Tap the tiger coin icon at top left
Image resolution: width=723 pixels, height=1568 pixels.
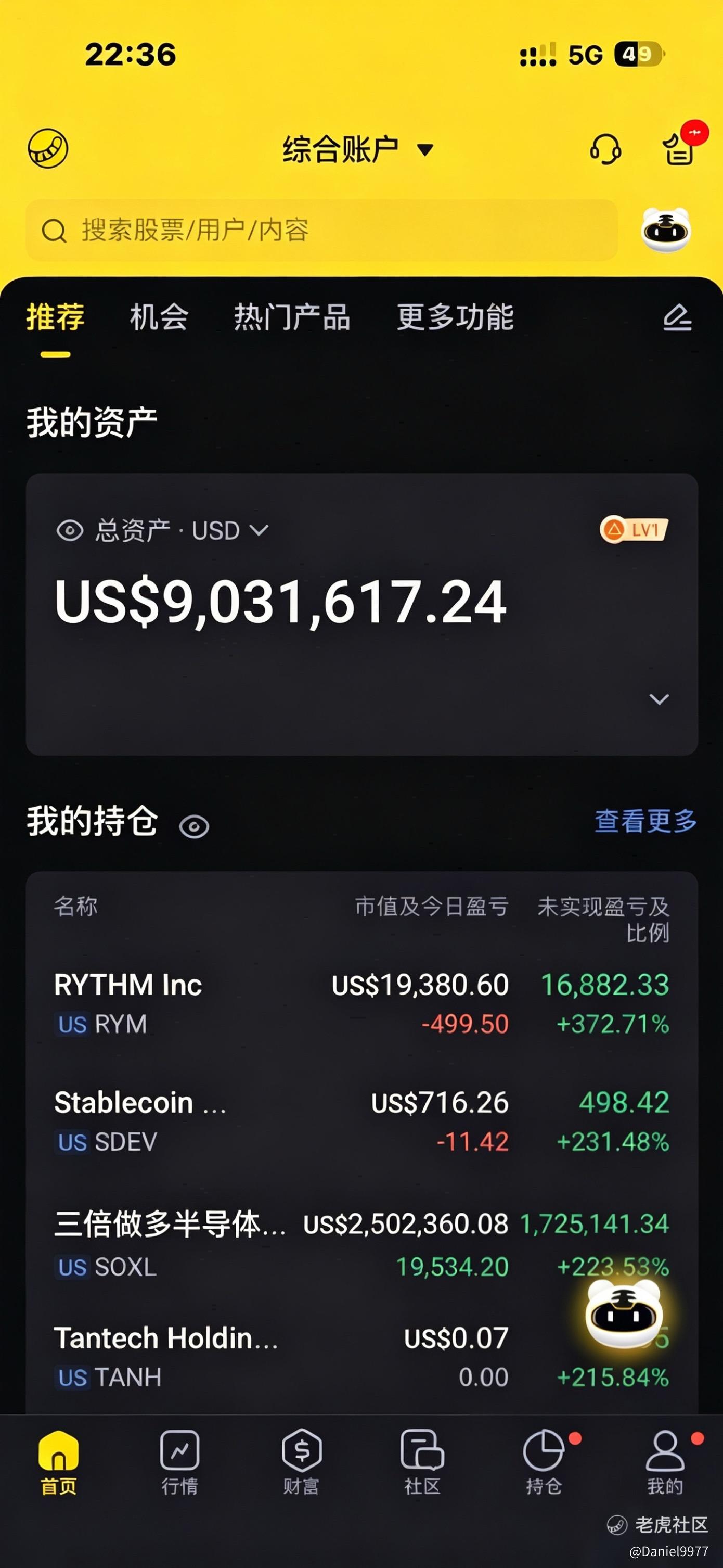coord(48,148)
